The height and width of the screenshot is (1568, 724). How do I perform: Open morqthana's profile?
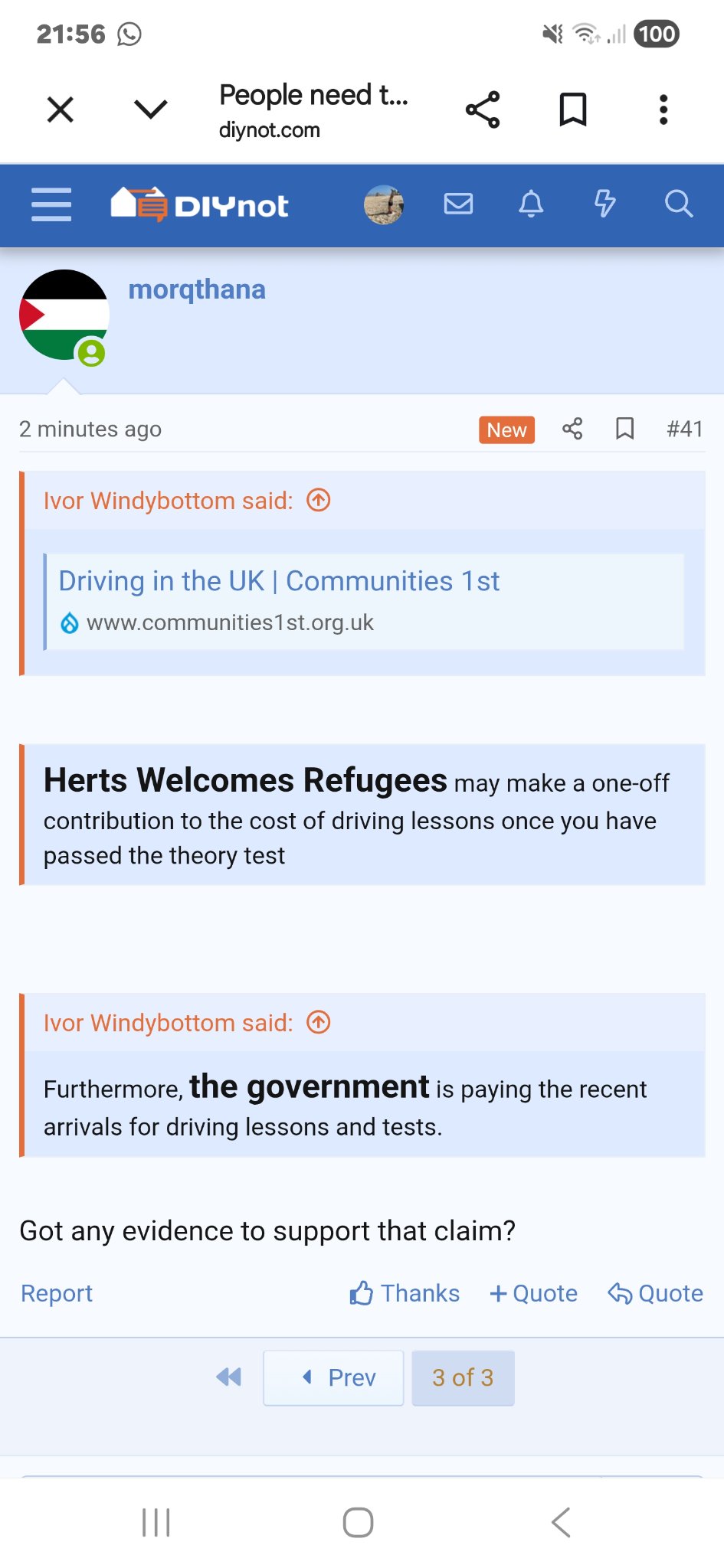click(x=197, y=289)
